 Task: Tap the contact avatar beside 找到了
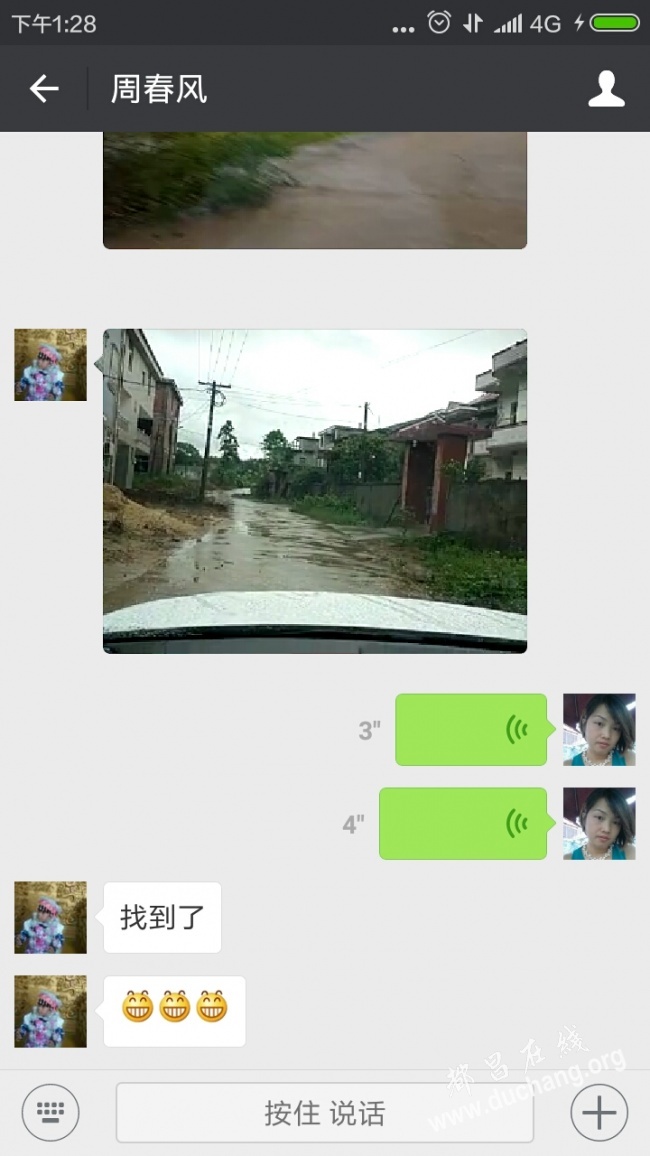50,917
